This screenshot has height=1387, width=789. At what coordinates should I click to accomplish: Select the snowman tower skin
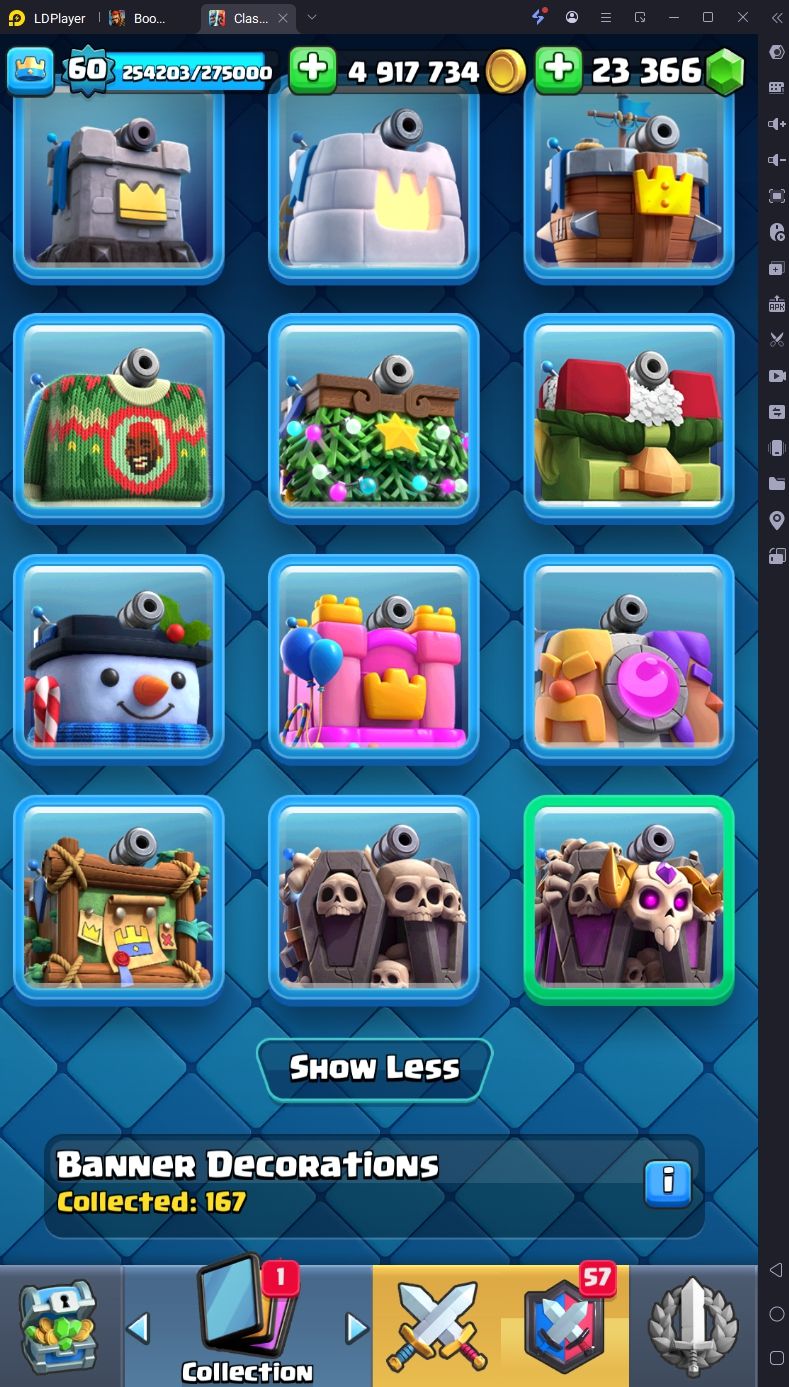[x=118, y=658]
